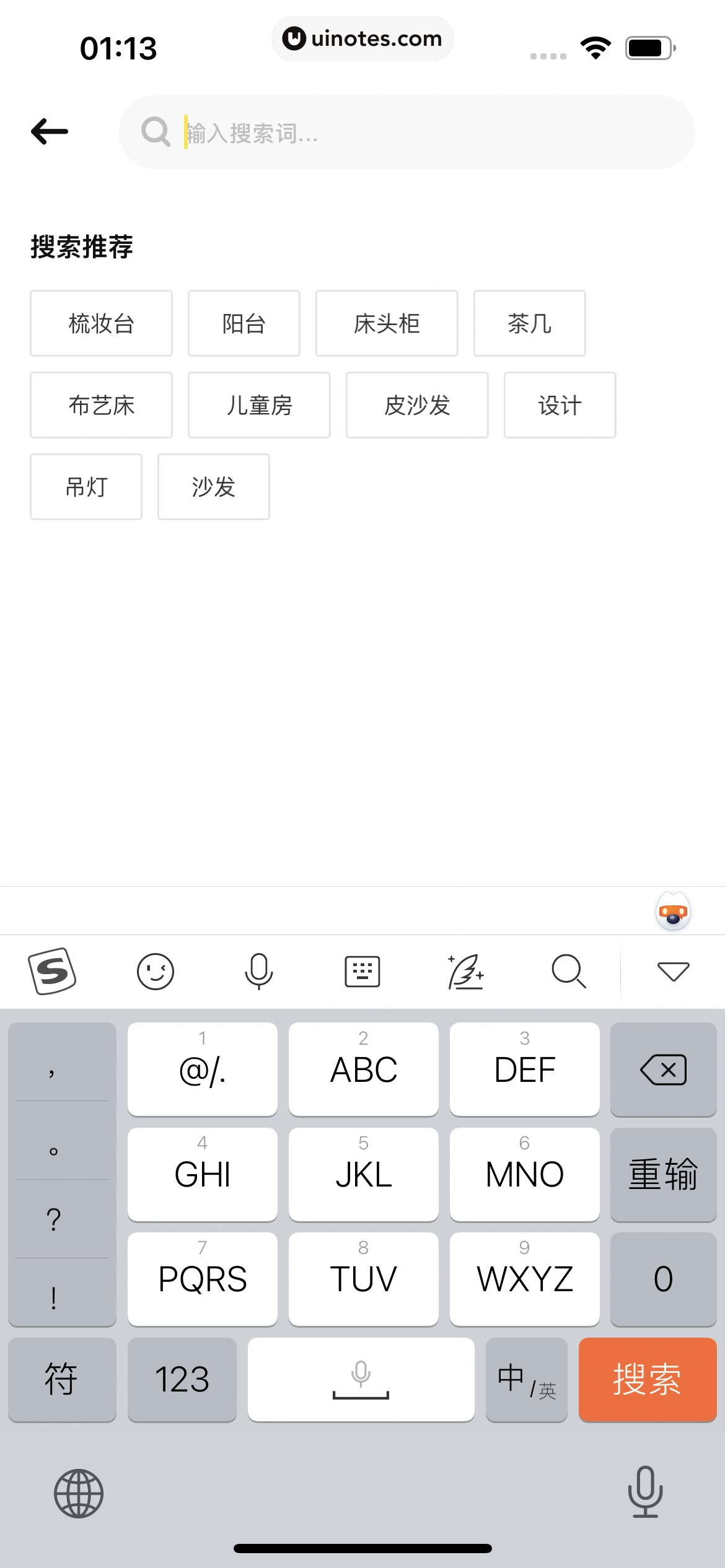Click the robot mascot icon above the keyboard
725x1568 pixels.
click(x=673, y=910)
